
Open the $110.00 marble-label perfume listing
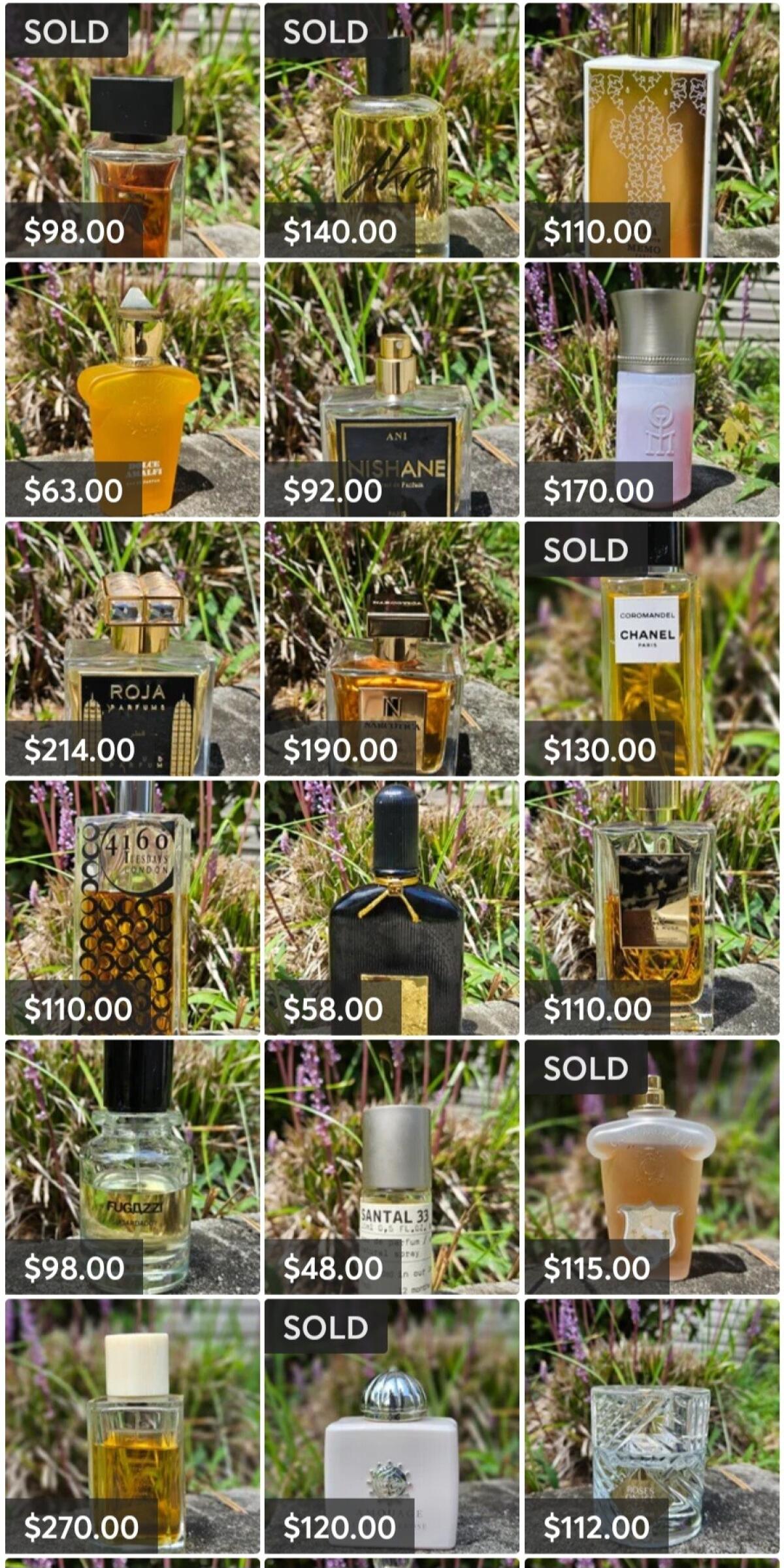click(651, 908)
